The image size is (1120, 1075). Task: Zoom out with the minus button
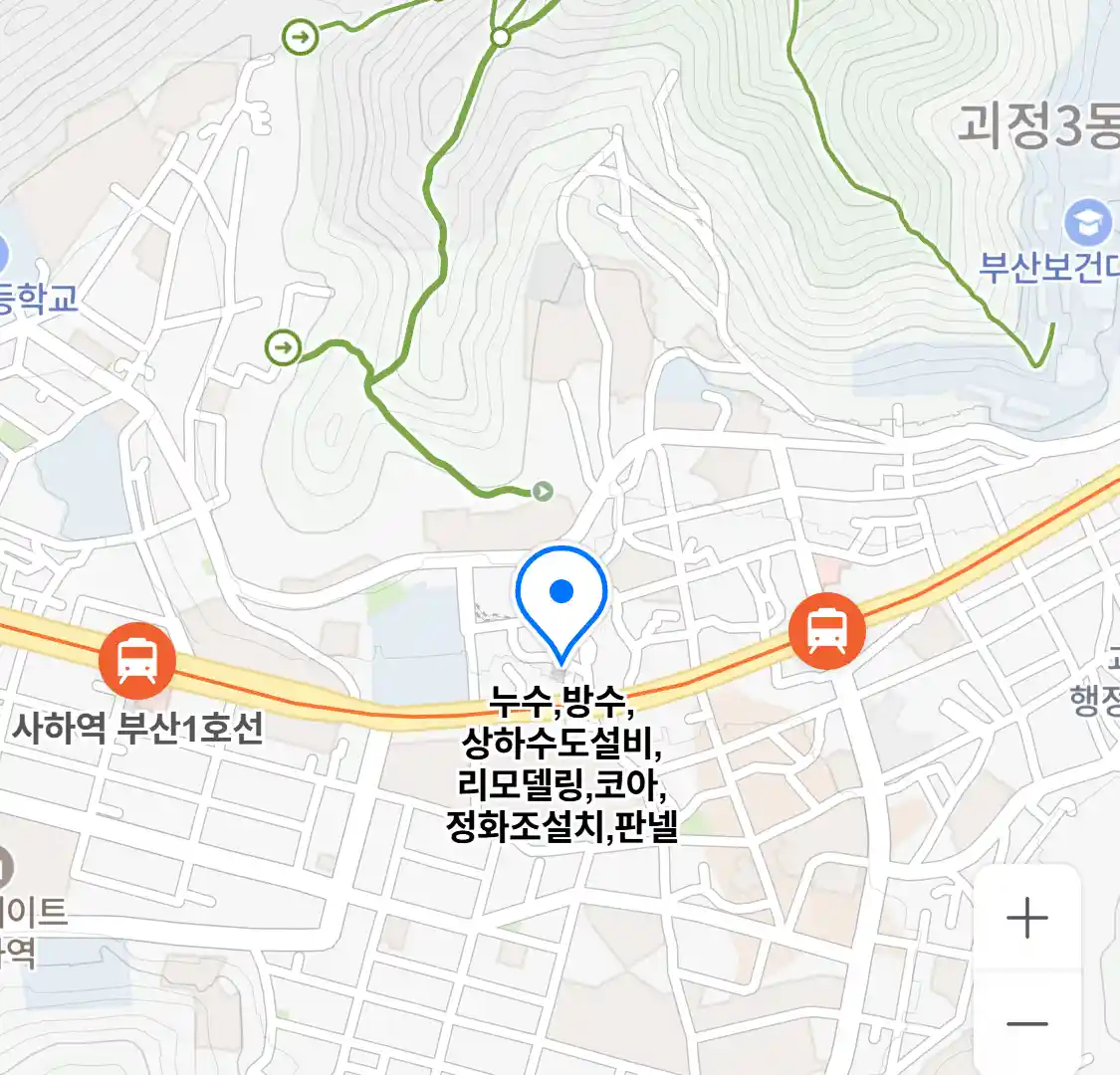pyautogui.click(x=1026, y=1023)
